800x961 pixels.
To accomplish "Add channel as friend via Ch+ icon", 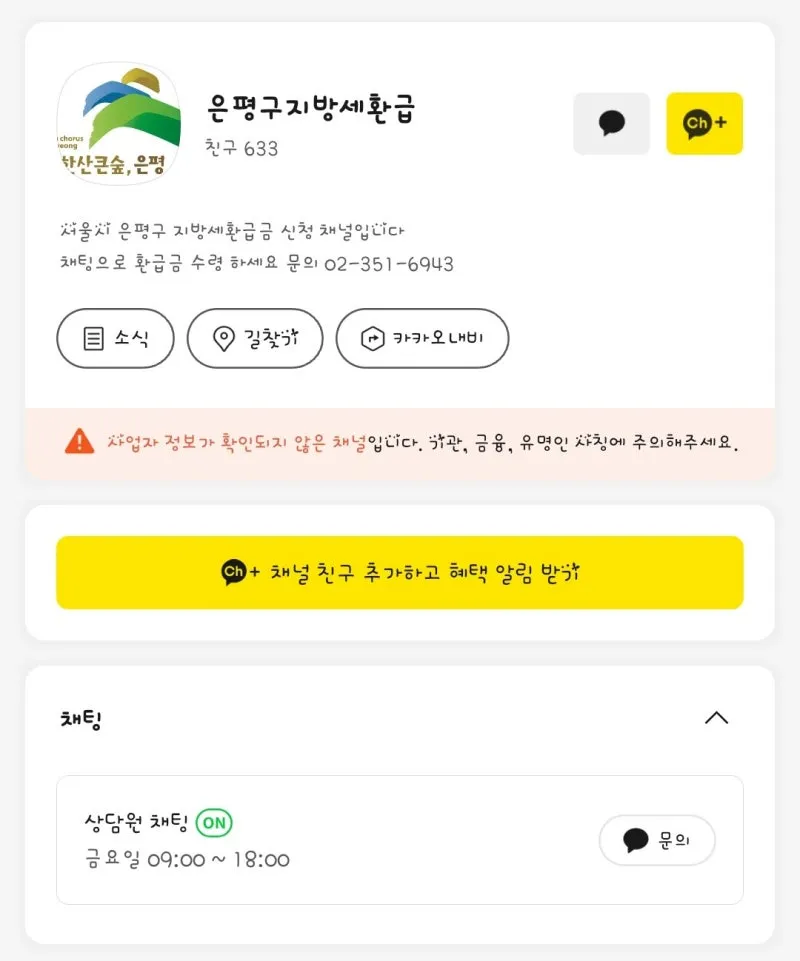I will pyautogui.click(x=704, y=124).
